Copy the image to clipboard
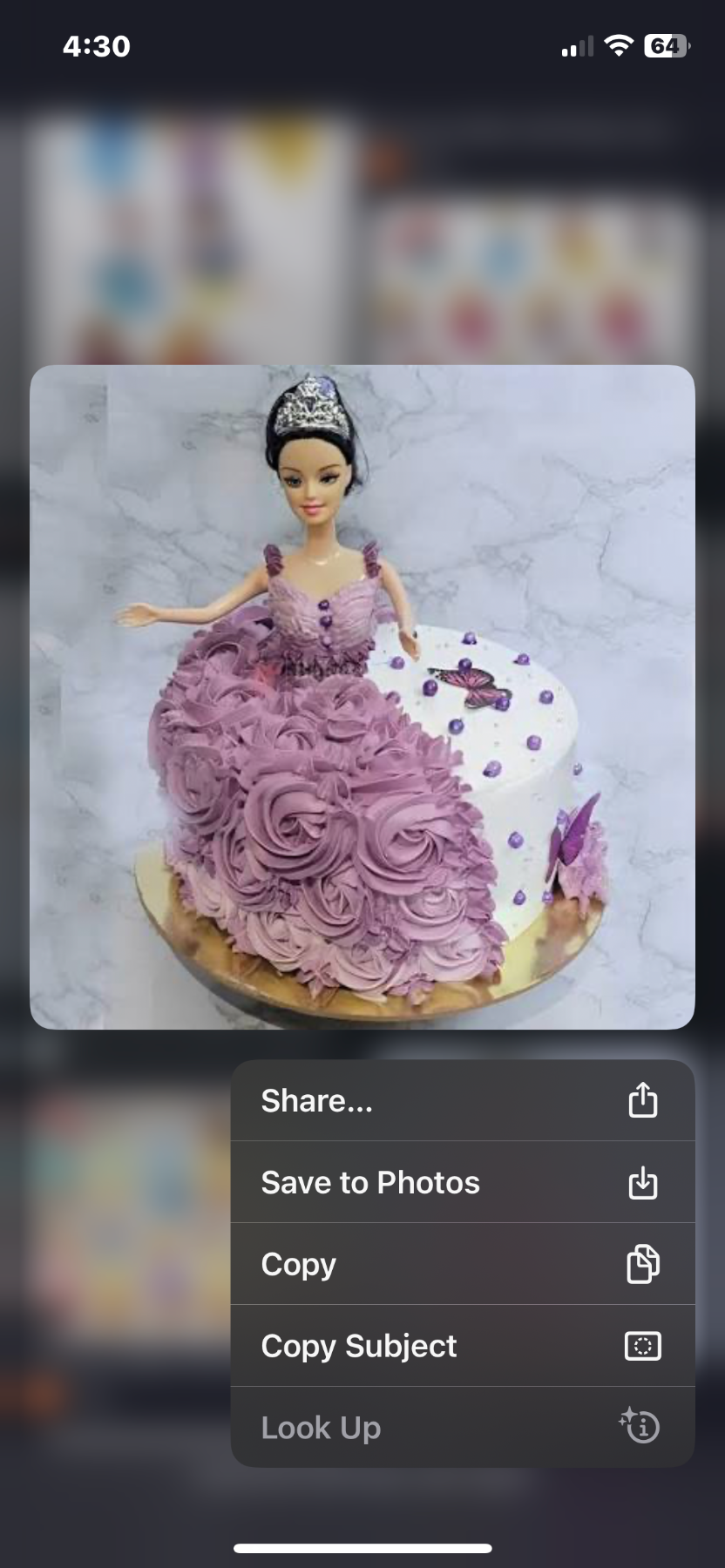Image resolution: width=725 pixels, height=1568 pixels. tap(462, 1264)
